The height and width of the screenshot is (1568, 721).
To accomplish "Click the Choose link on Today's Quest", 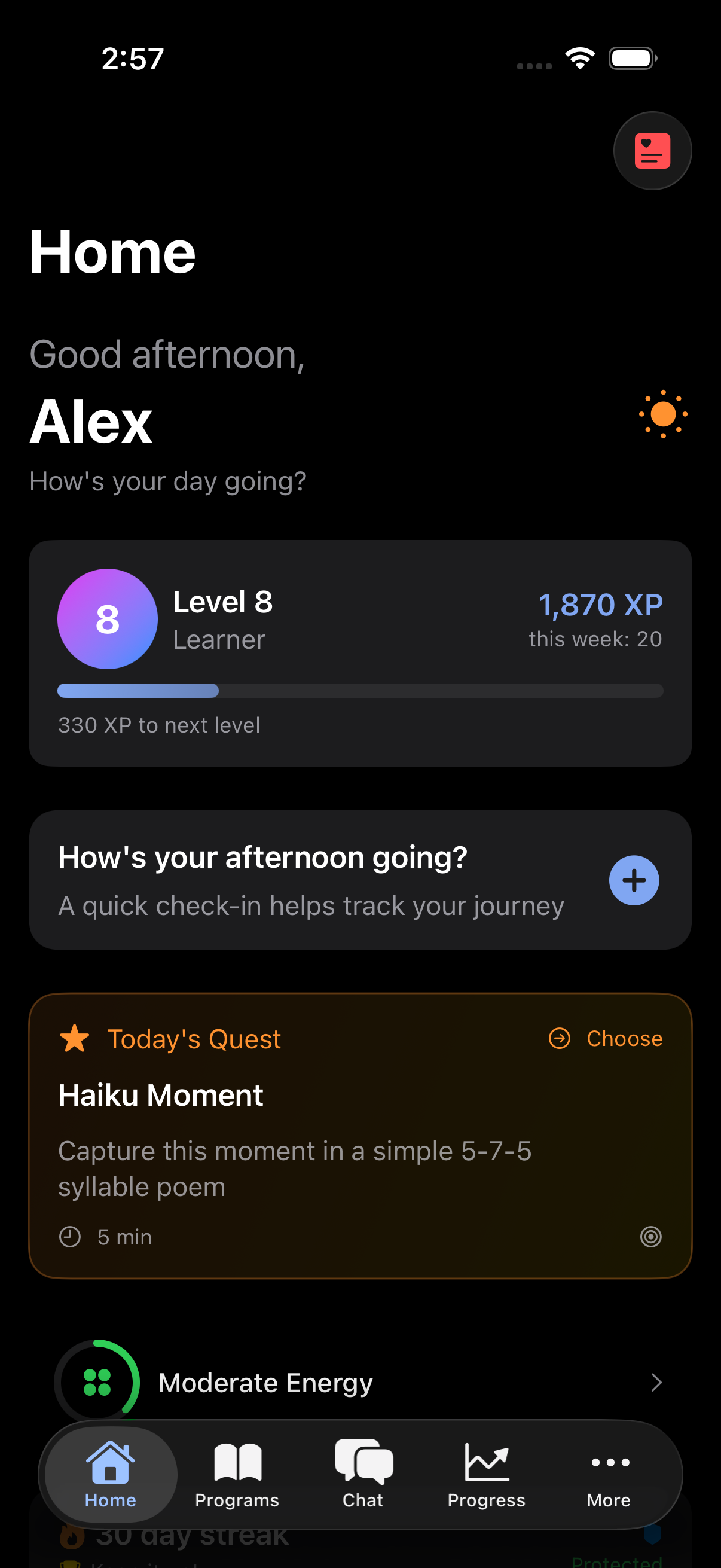I will 624,1038.
